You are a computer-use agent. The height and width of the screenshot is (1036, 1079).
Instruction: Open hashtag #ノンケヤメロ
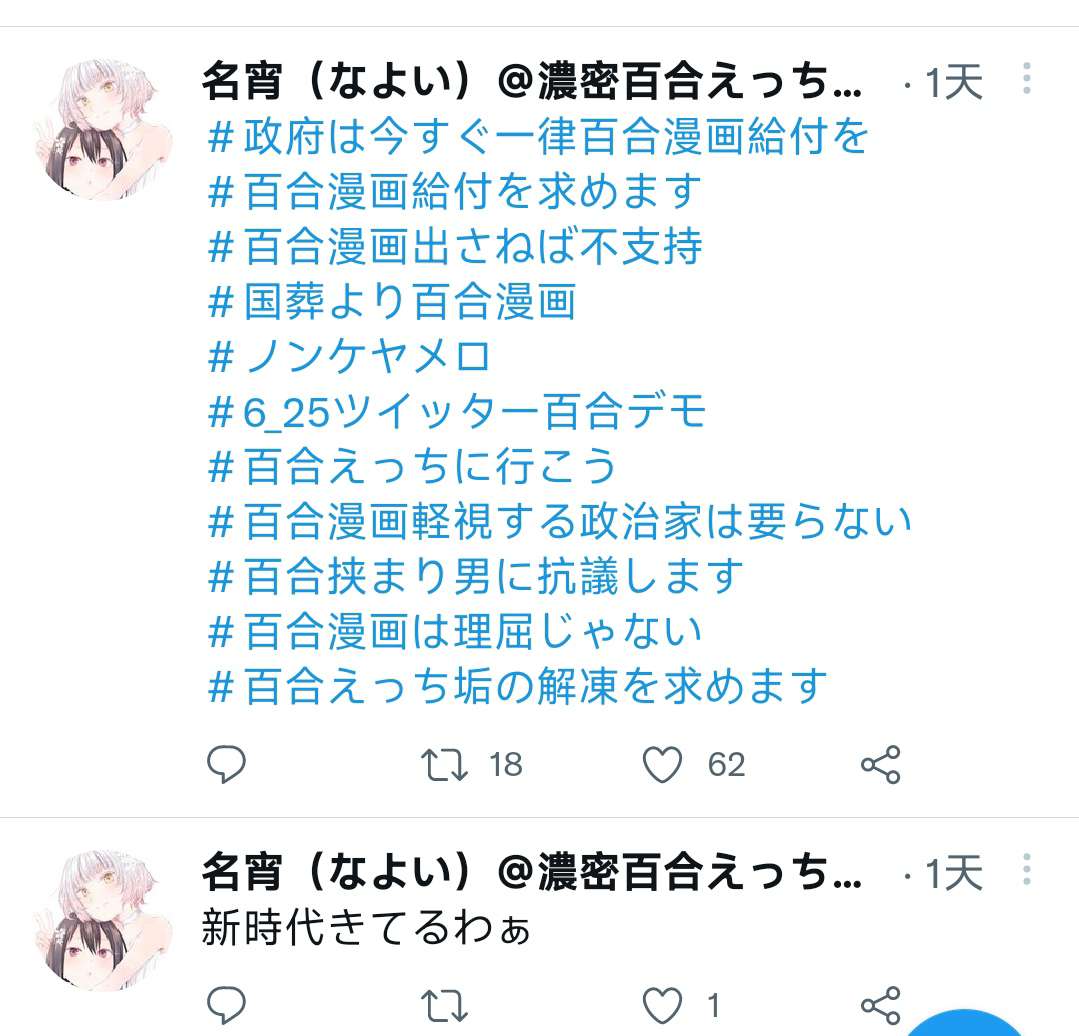tap(351, 356)
